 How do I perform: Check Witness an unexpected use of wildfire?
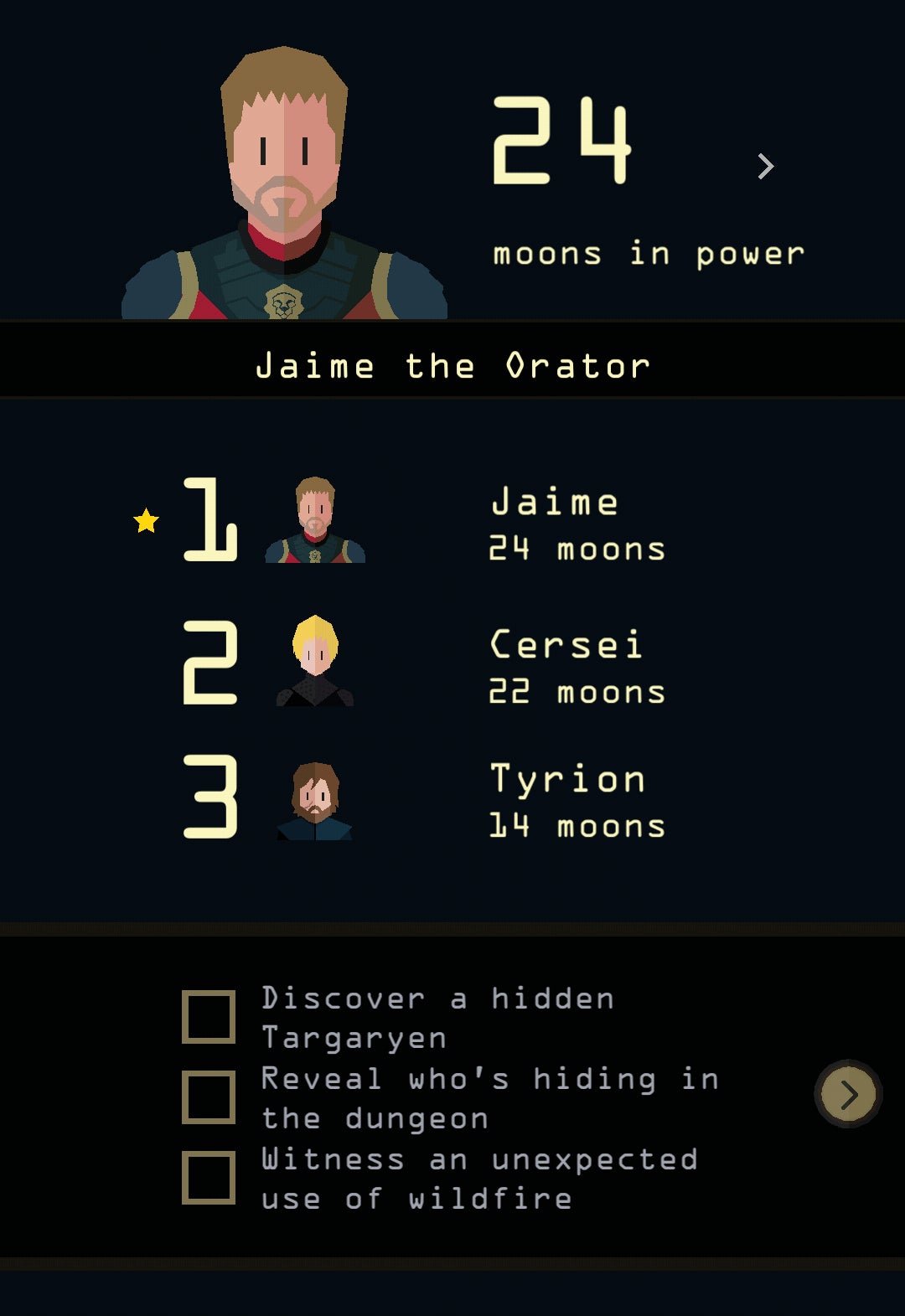(209, 1178)
